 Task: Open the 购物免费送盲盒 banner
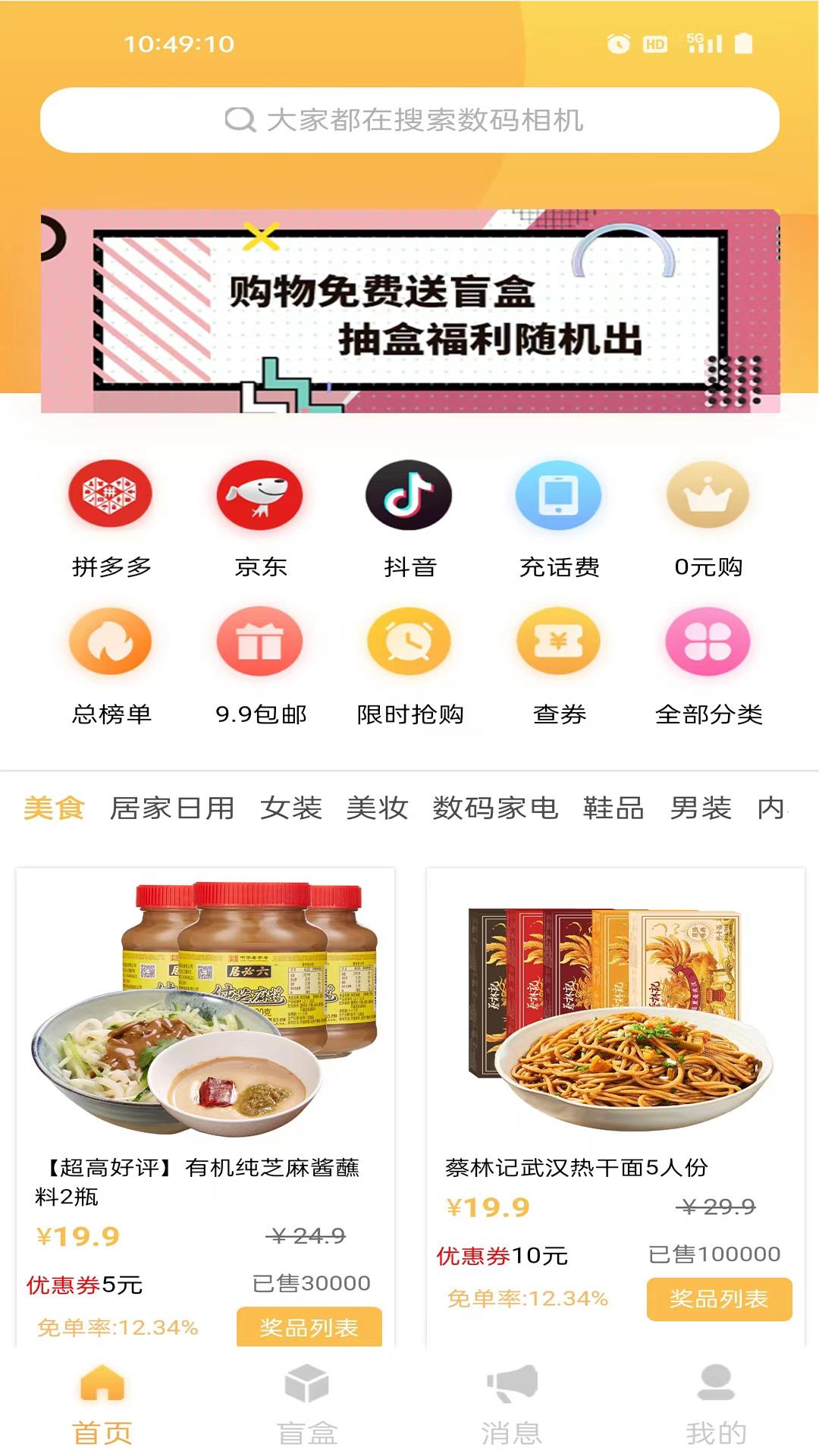(x=409, y=311)
